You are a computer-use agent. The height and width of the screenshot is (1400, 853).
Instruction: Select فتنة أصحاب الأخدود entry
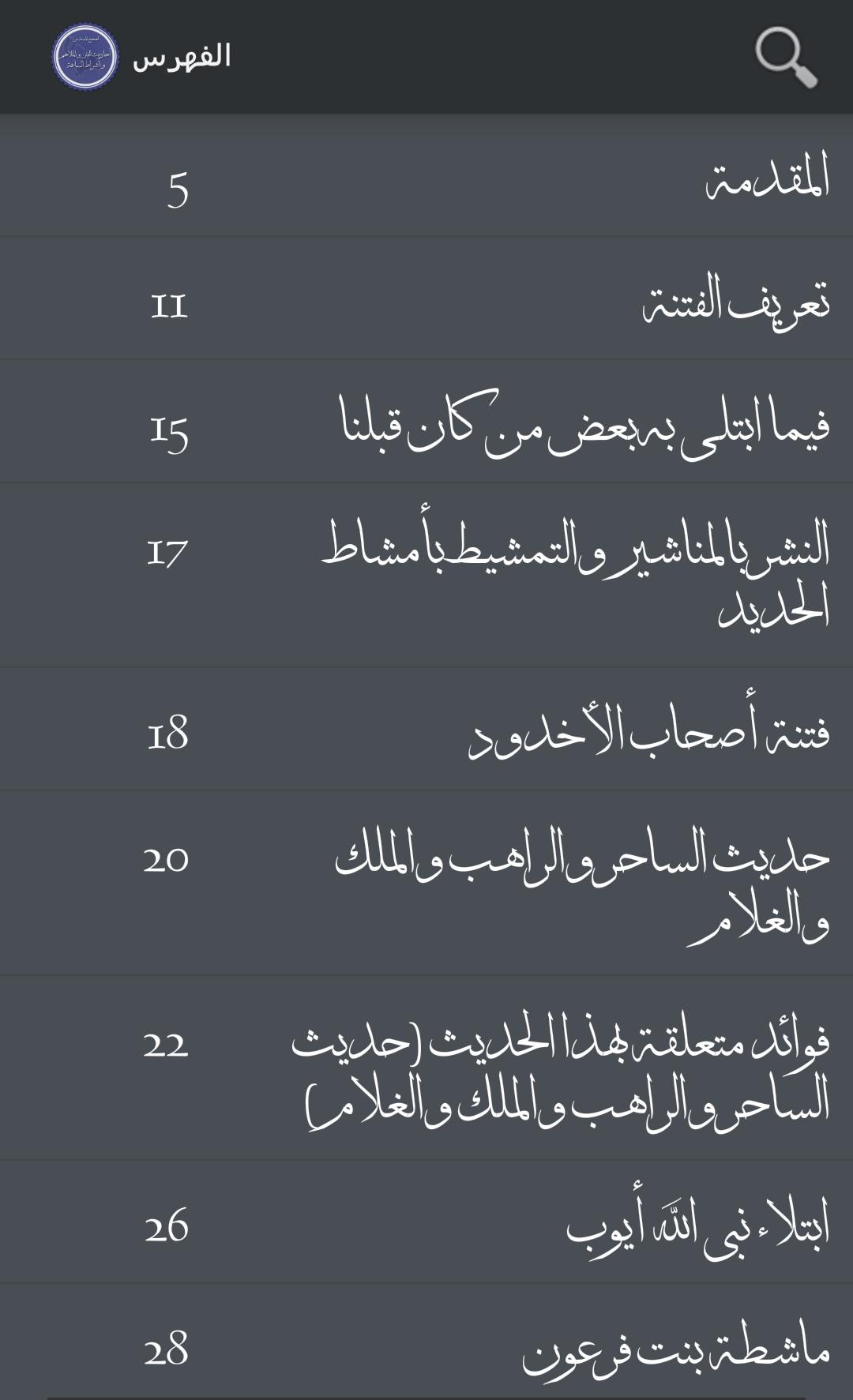(426, 730)
